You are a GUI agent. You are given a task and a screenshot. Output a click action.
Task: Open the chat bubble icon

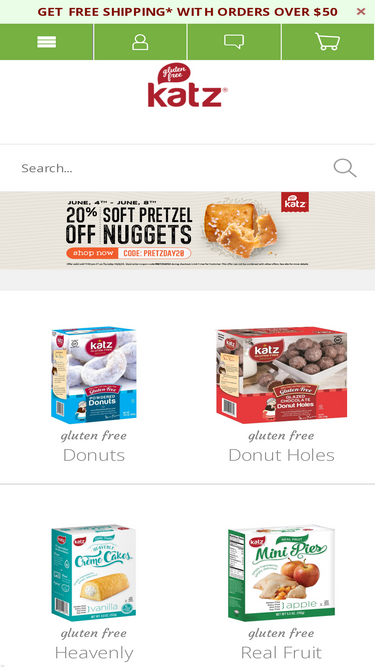click(x=234, y=42)
